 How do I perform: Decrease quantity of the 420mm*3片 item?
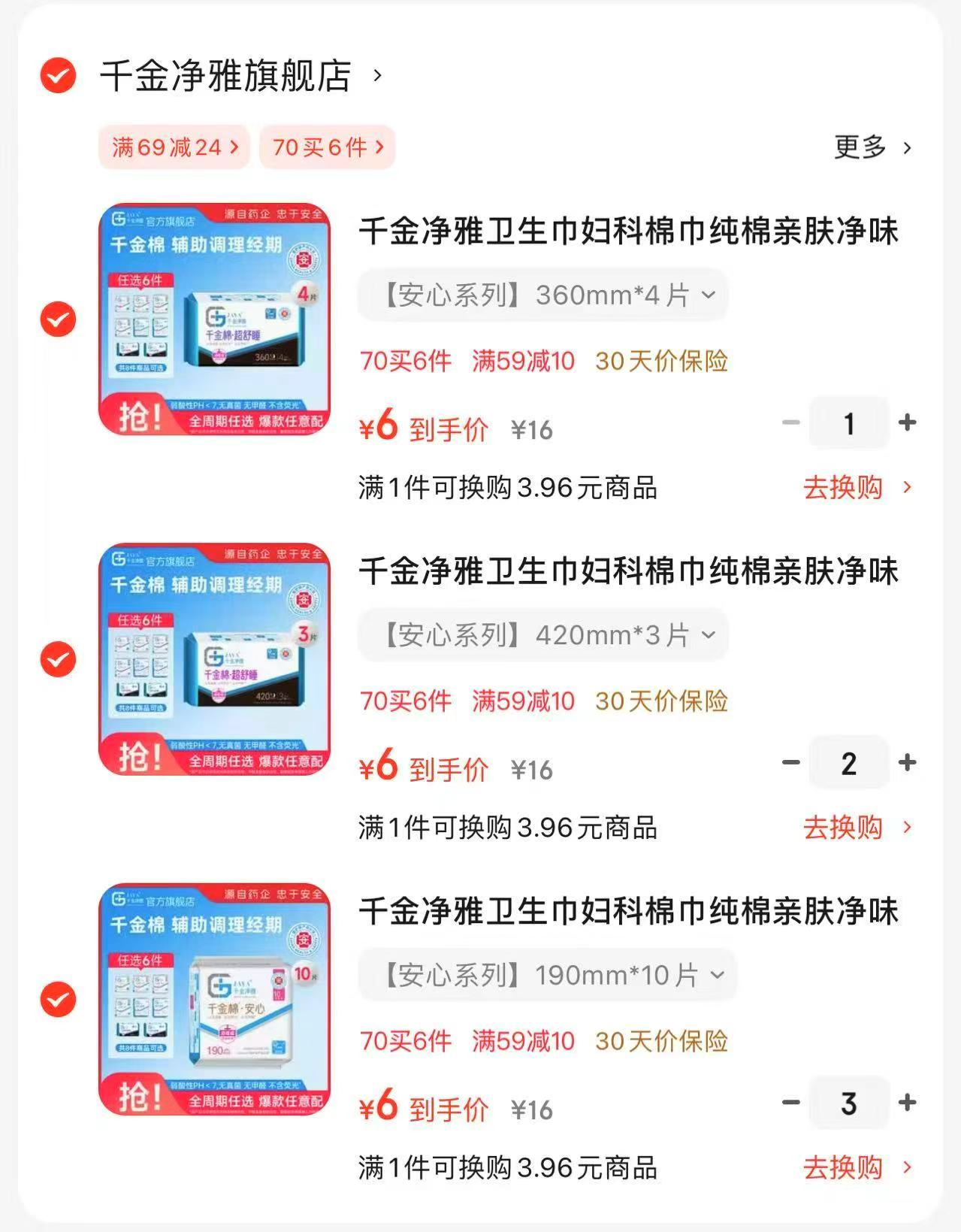click(x=790, y=763)
